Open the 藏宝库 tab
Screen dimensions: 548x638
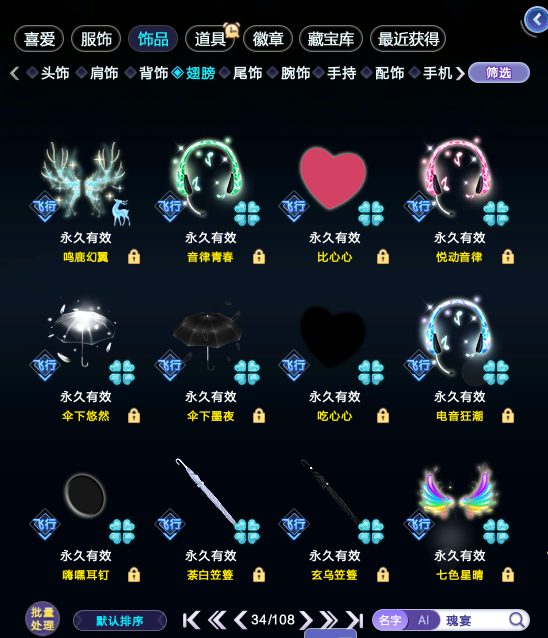pyautogui.click(x=331, y=39)
